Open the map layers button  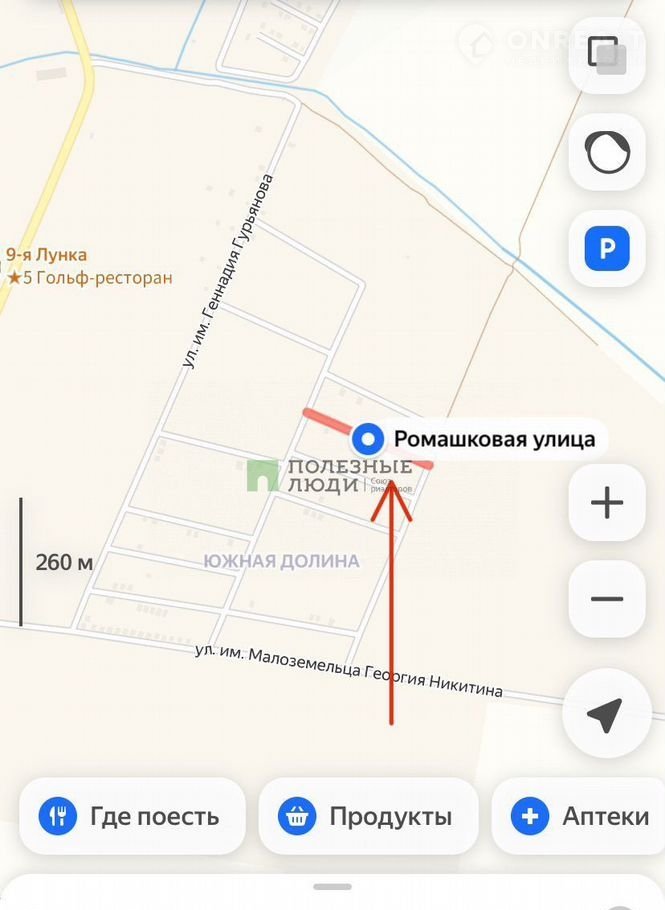pyautogui.click(x=606, y=52)
